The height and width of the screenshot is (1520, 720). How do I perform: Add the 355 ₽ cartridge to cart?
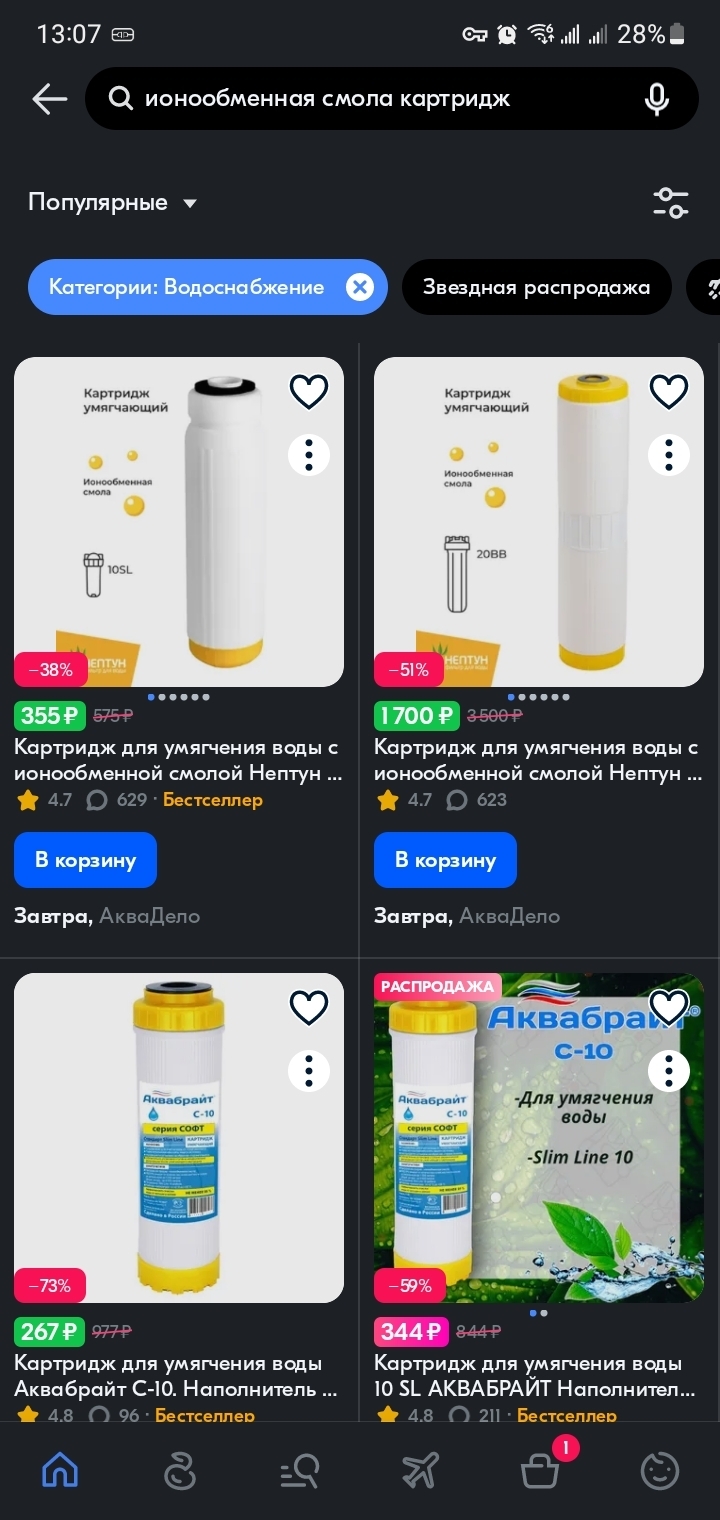point(85,860)
